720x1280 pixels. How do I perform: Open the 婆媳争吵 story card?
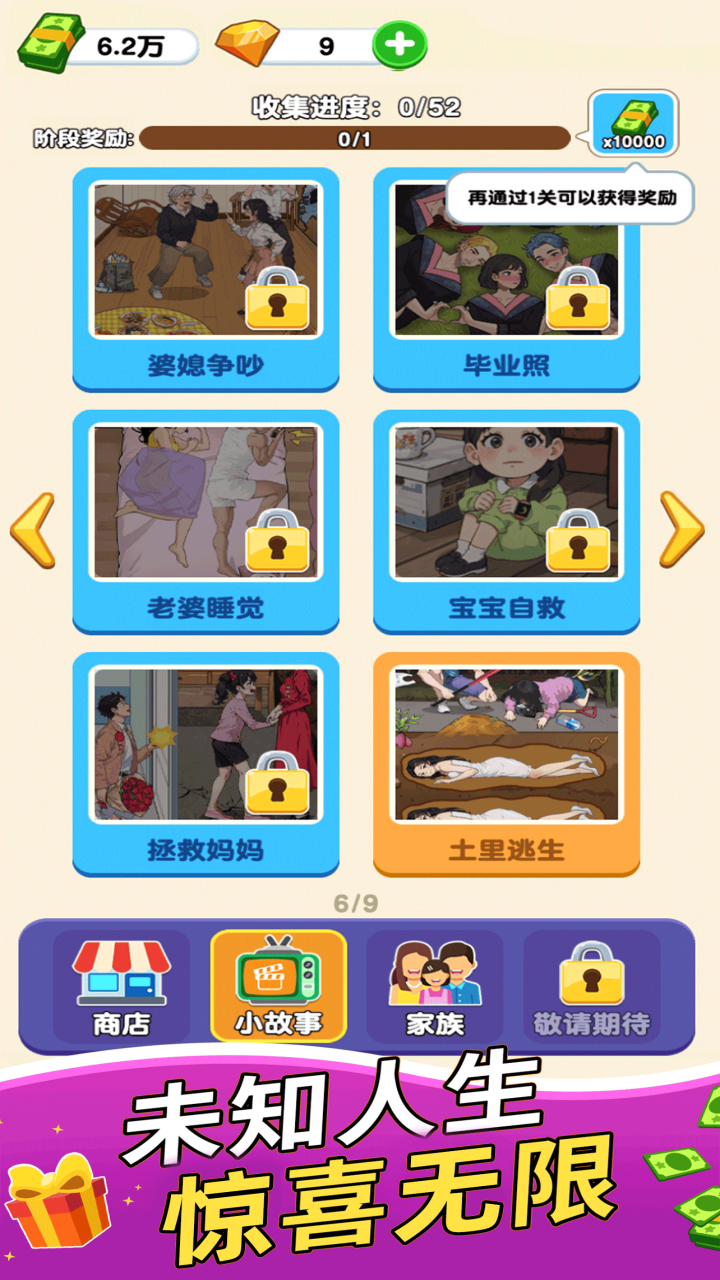[x=206, y=278]
